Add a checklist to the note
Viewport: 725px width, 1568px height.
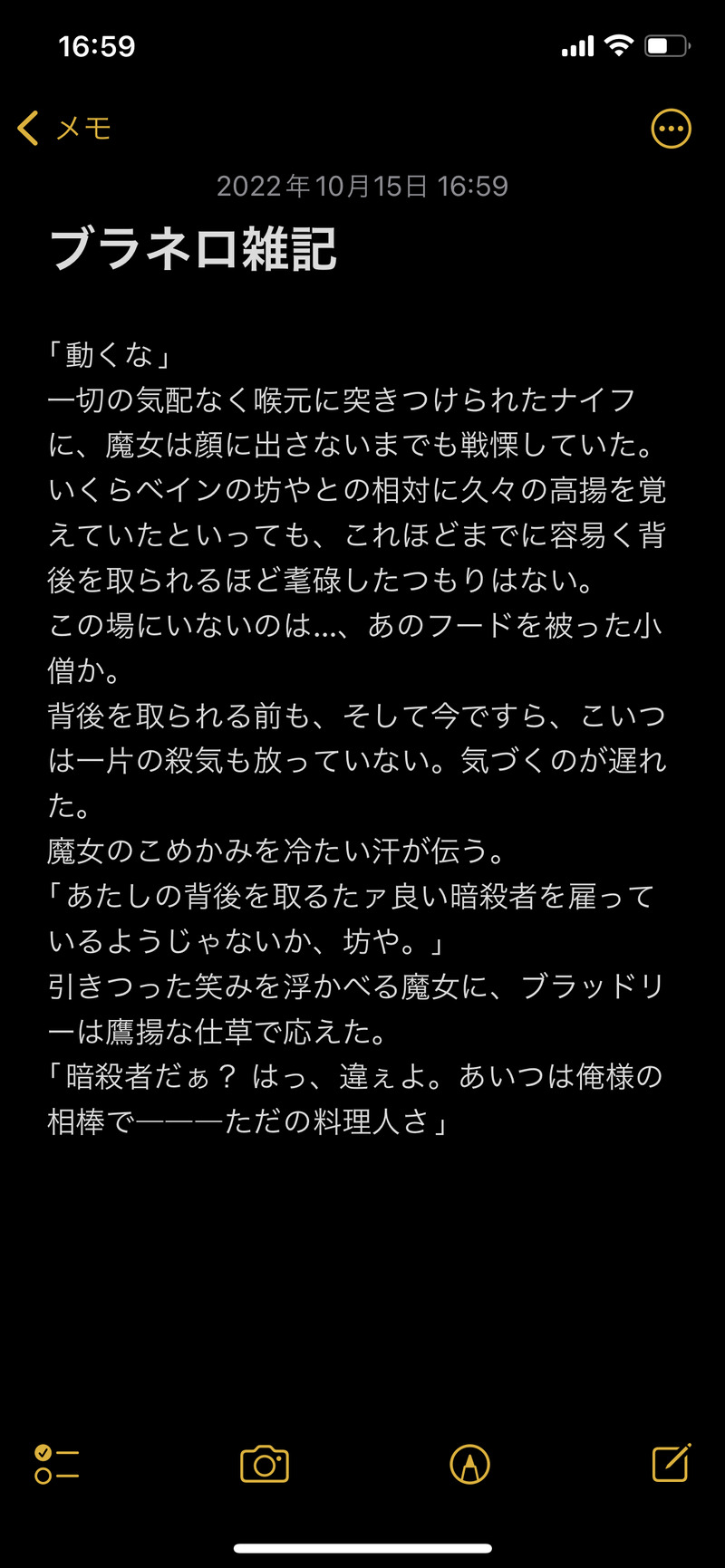tap(57, 1463)
